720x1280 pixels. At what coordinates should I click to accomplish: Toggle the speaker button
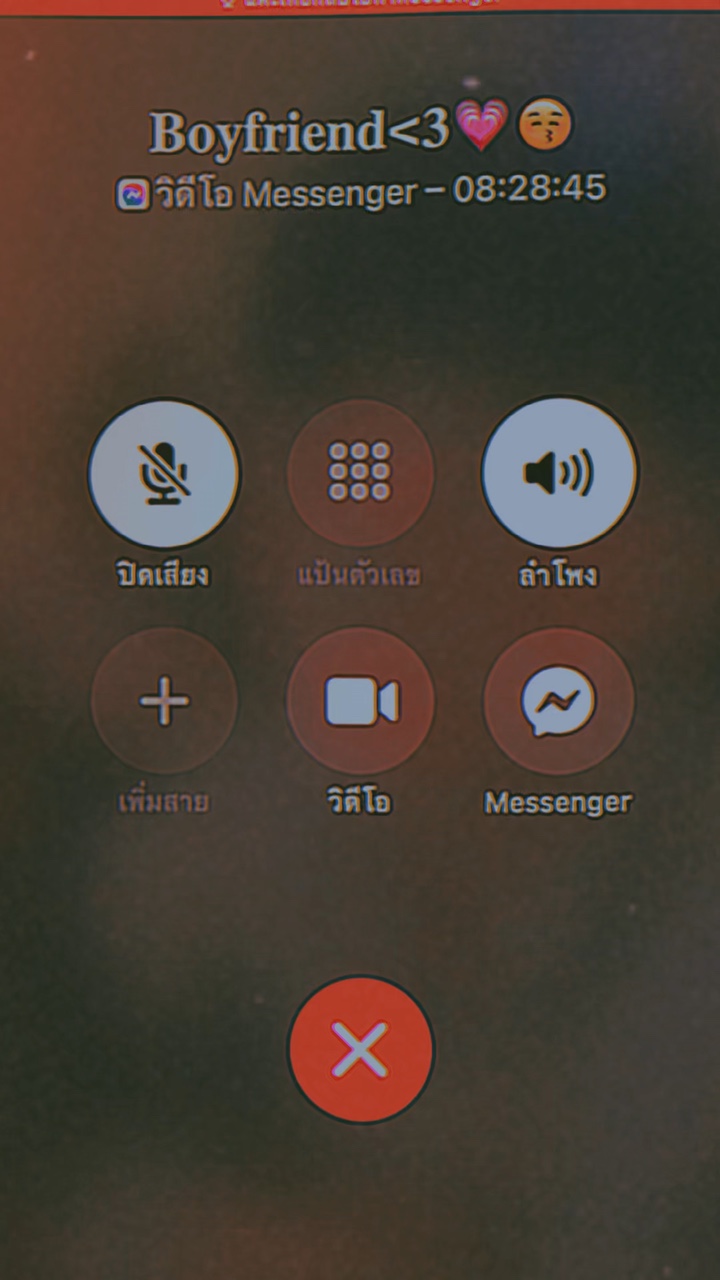[559, 472]
